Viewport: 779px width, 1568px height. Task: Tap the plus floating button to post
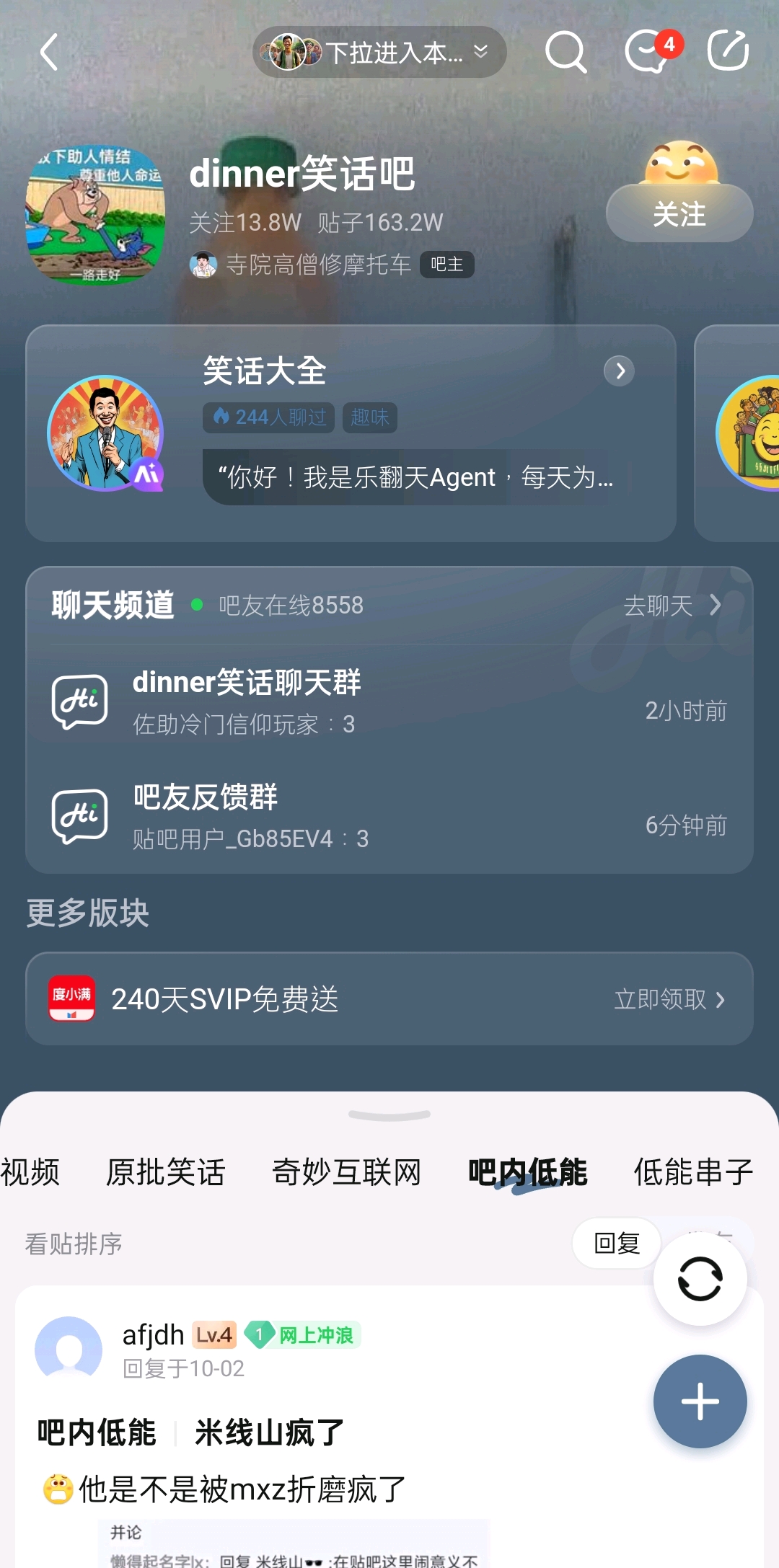coord(700,1401)
